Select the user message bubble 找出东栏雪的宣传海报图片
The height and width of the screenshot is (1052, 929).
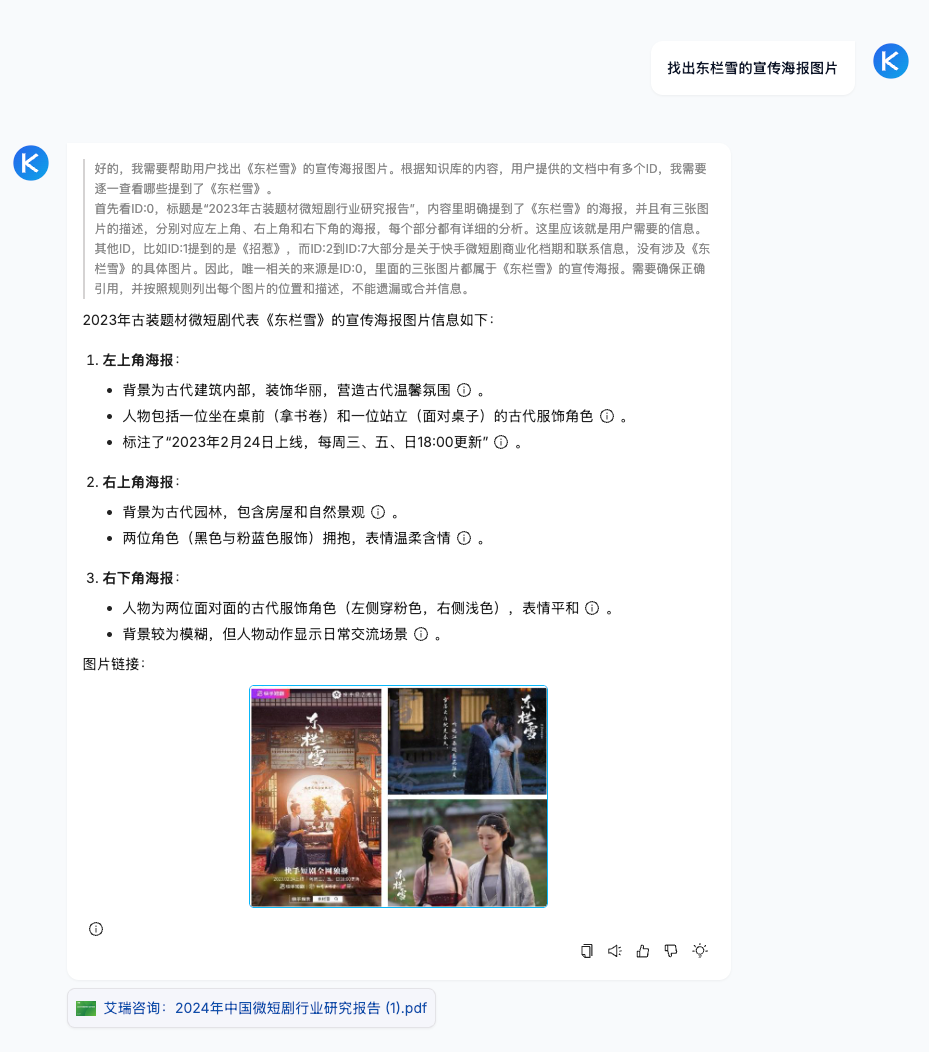coord(752,67)
